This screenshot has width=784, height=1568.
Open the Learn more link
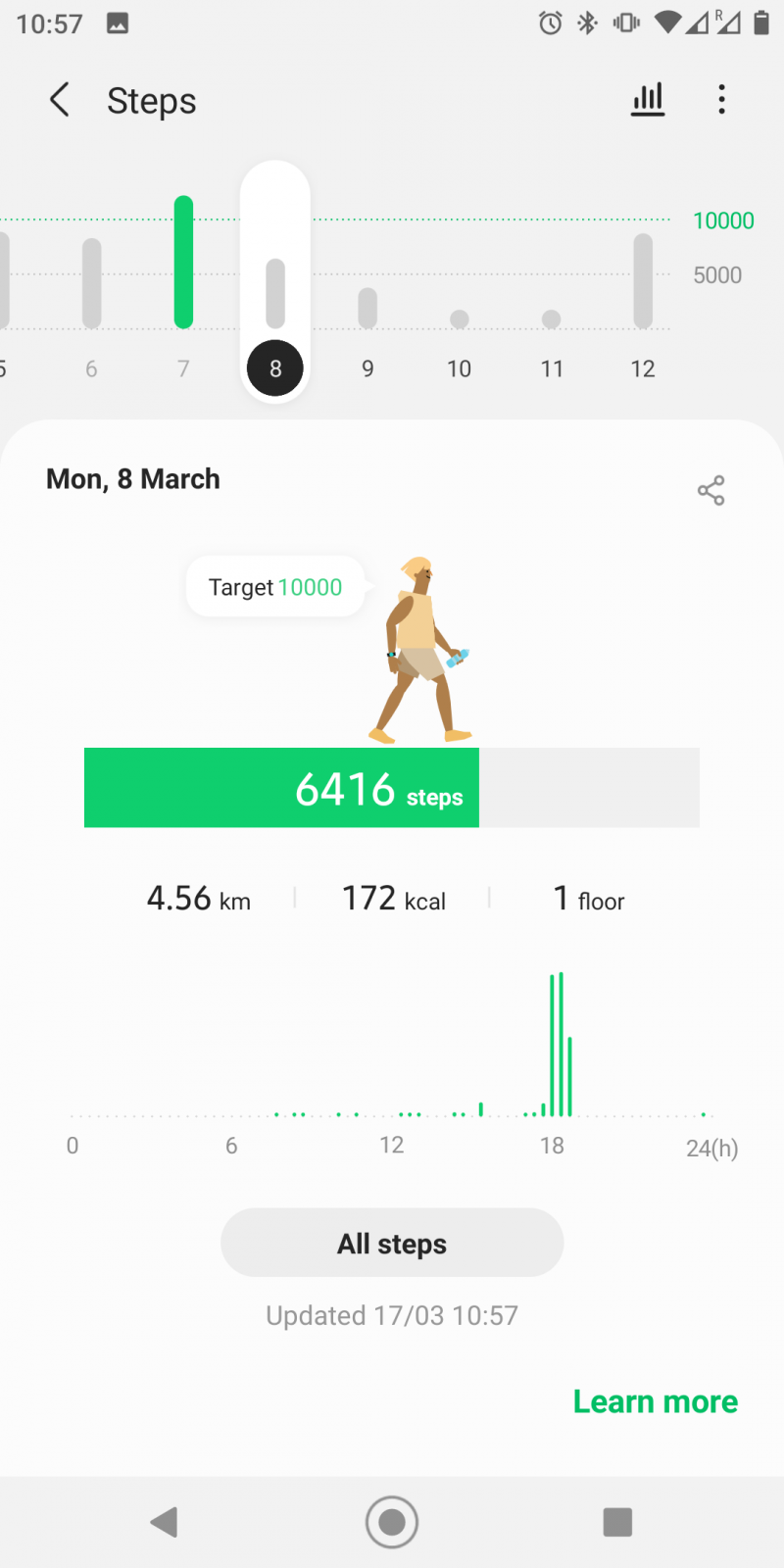point(656,1401)
